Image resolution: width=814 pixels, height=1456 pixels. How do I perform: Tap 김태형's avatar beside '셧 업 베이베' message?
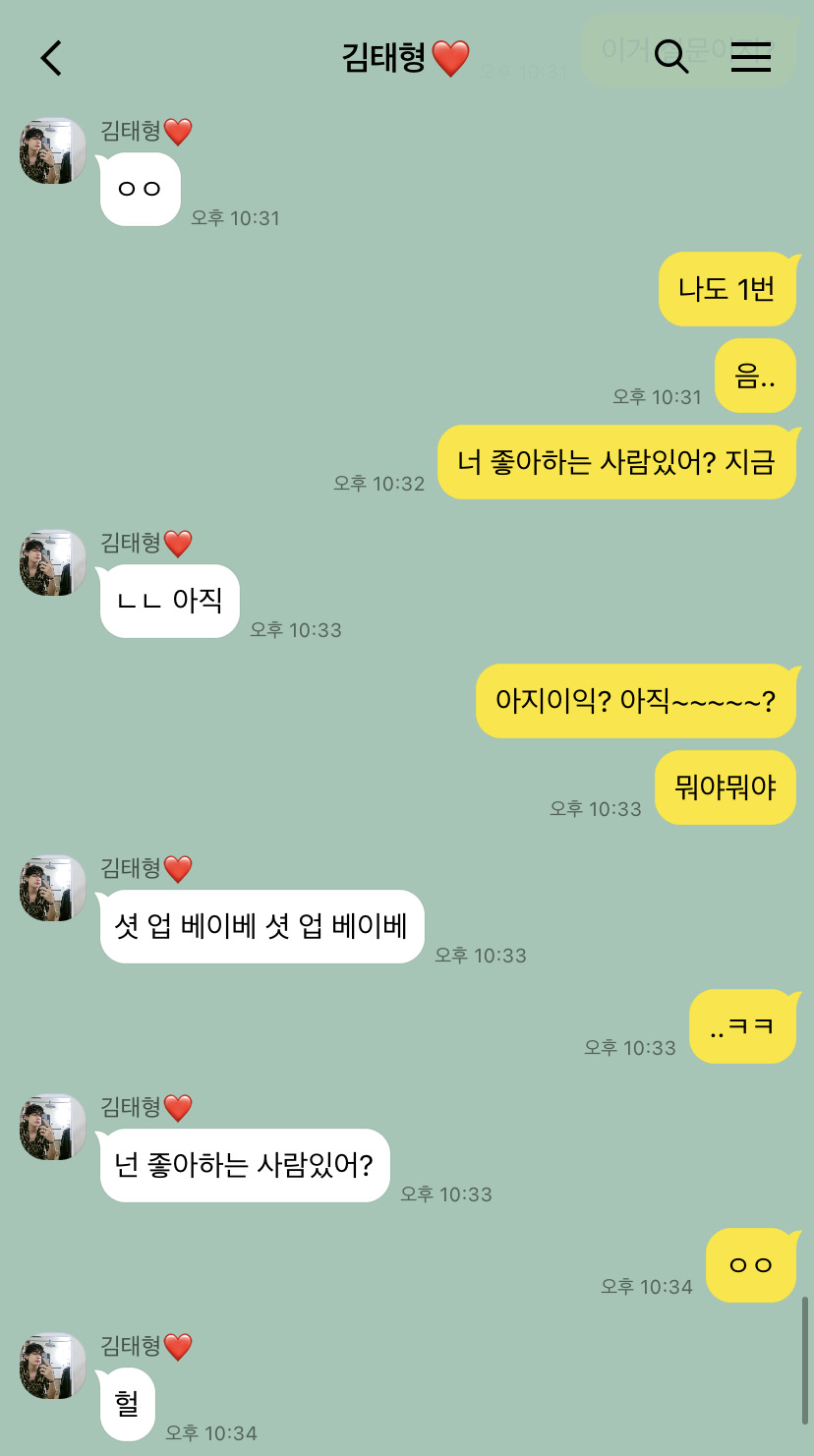point(53,889)
